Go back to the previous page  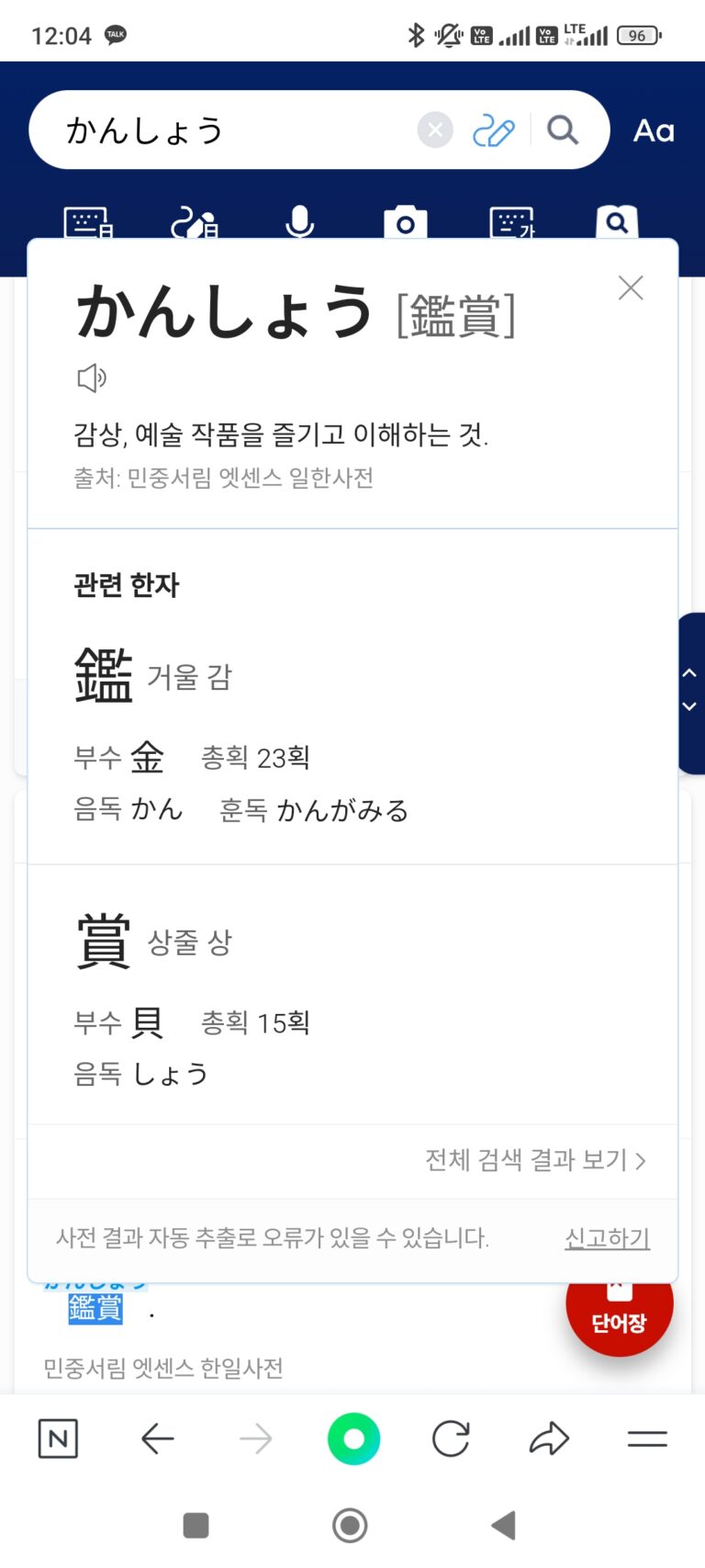click(158, 1438)
